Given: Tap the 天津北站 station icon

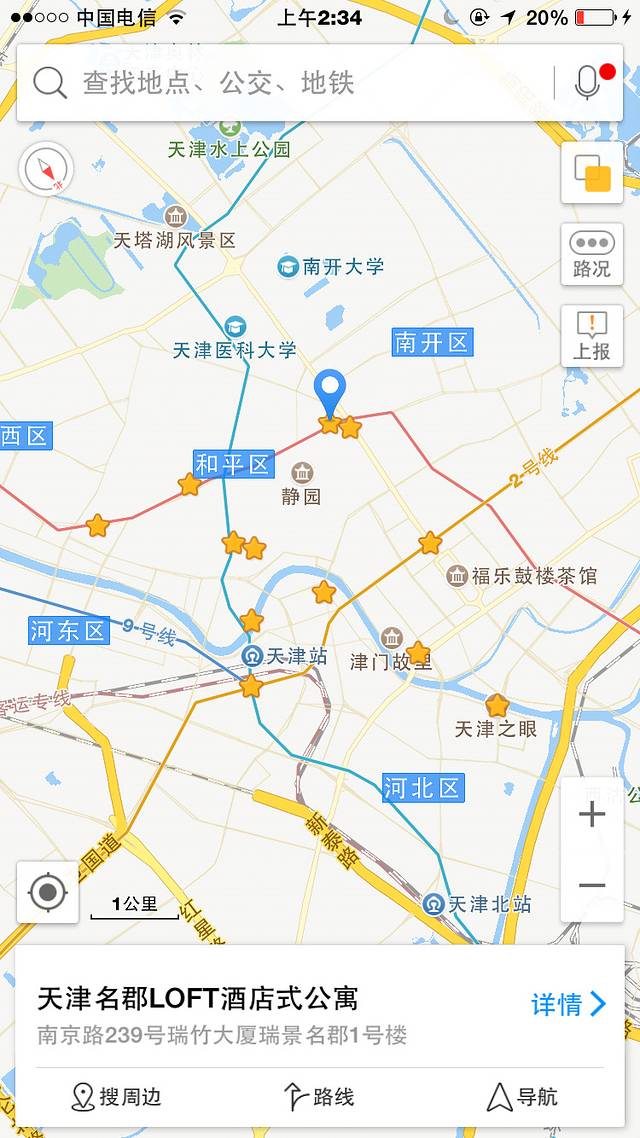Looking at the screenshot, I should (434, 904).
